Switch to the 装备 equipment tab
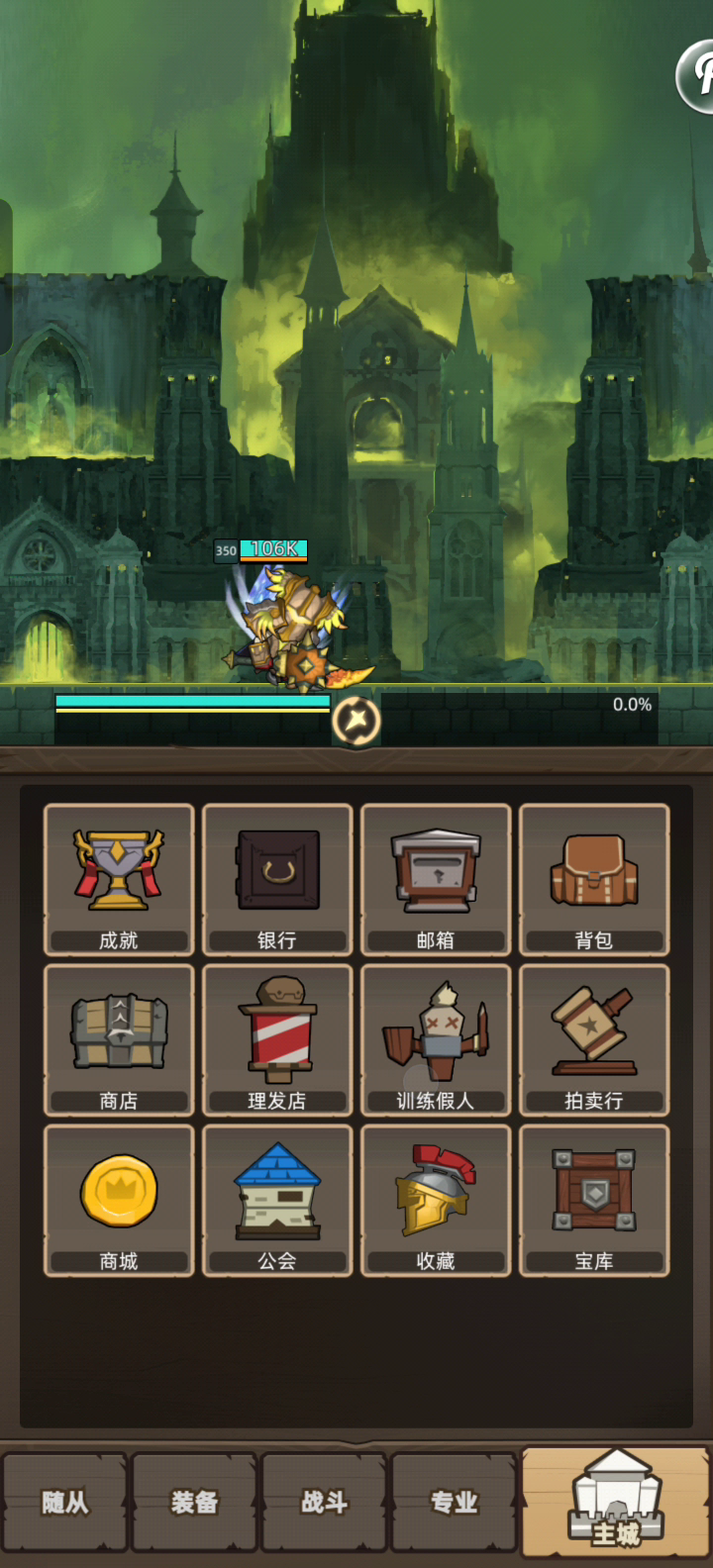 (x=194, y=1502)
